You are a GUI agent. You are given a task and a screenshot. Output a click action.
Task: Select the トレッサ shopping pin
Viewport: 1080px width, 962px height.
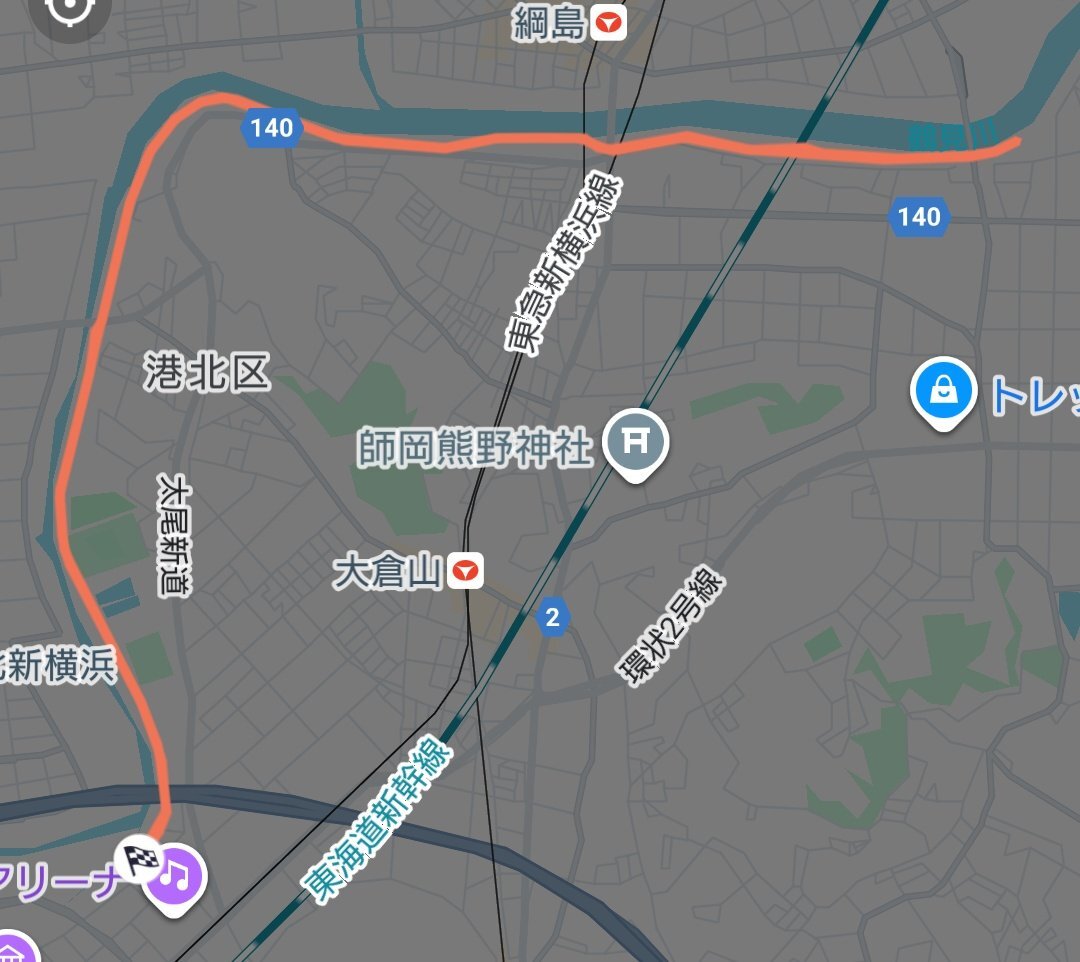(x=943, y=393)
